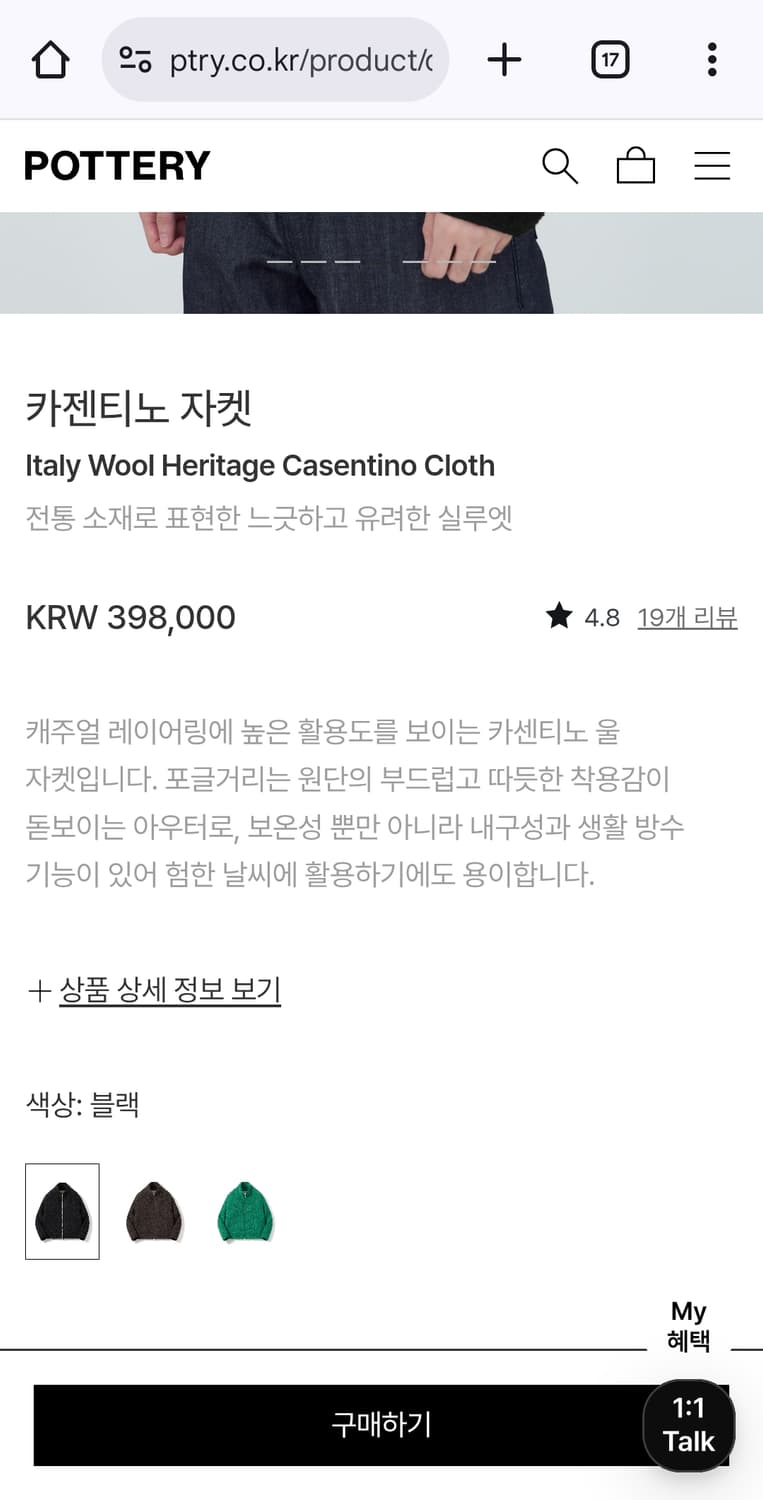Open the My 혜택 menu
Screen dimensions: 763x1500
tap(689, 1324)
